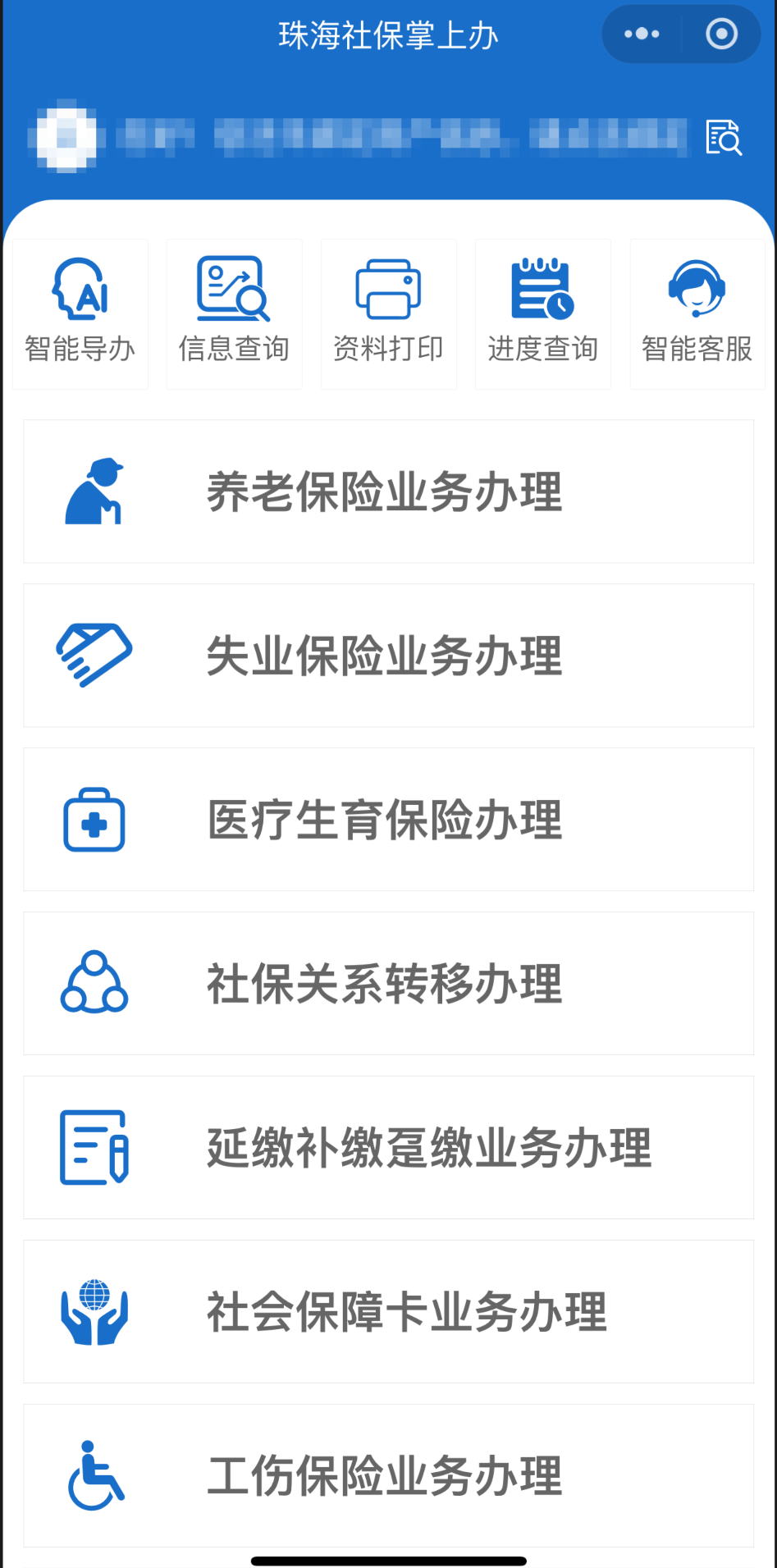Viewport: 777px width, 1568px height.
Task: Open 养老保险业务办理 service entry
Action: [x=386, y=491]
